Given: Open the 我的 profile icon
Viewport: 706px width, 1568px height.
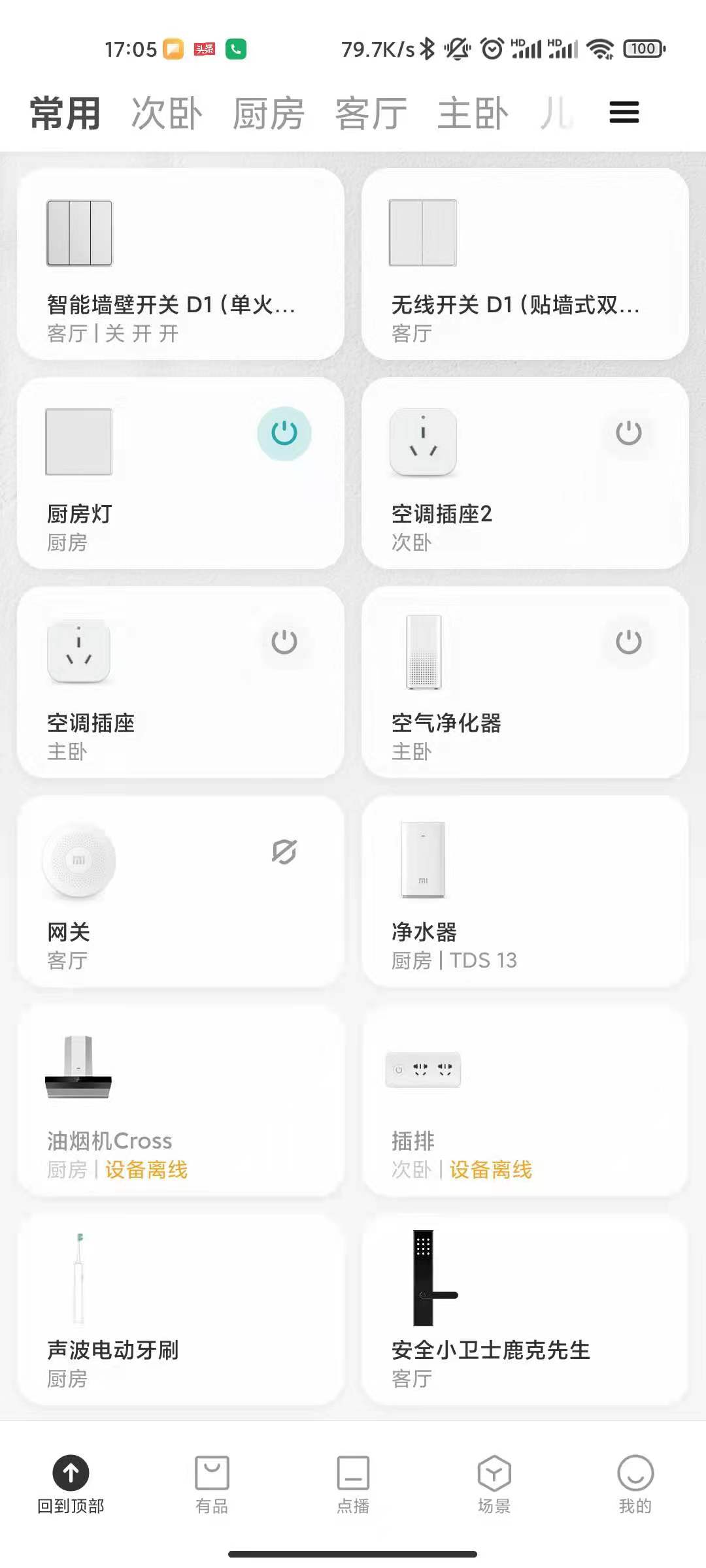Looking at the screenshot, I should pyautogui.click(x=633, y=1475).
